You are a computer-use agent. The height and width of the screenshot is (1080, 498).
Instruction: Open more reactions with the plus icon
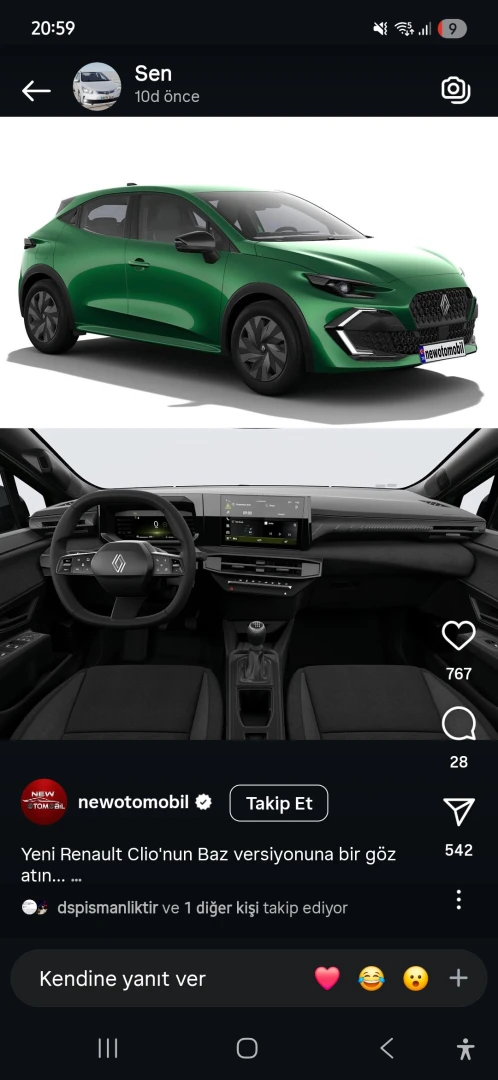tap(459, 978)
